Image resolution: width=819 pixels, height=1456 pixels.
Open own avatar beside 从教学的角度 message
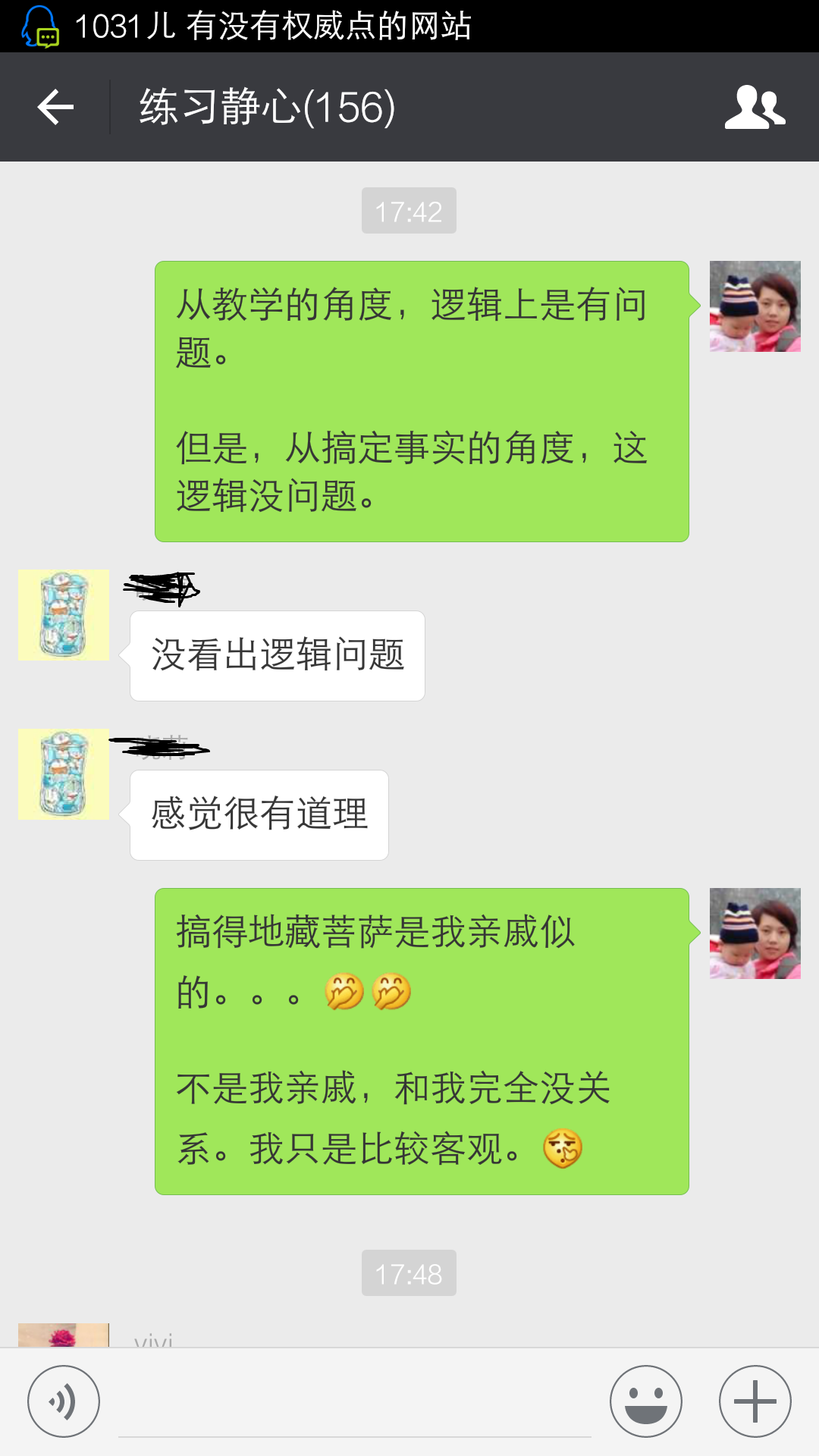[755, 306]
